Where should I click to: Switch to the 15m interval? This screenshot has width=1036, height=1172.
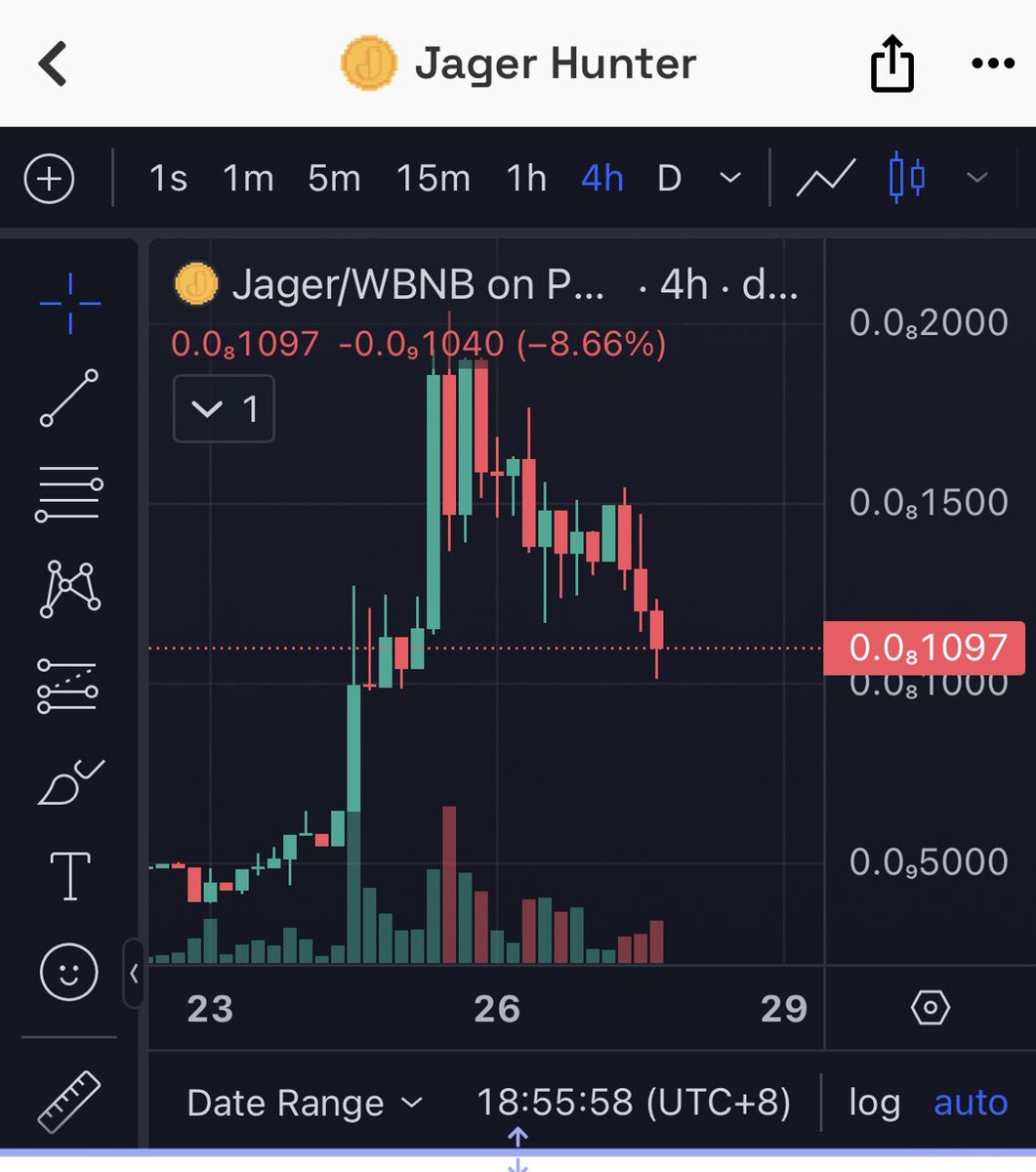[433, 179]
